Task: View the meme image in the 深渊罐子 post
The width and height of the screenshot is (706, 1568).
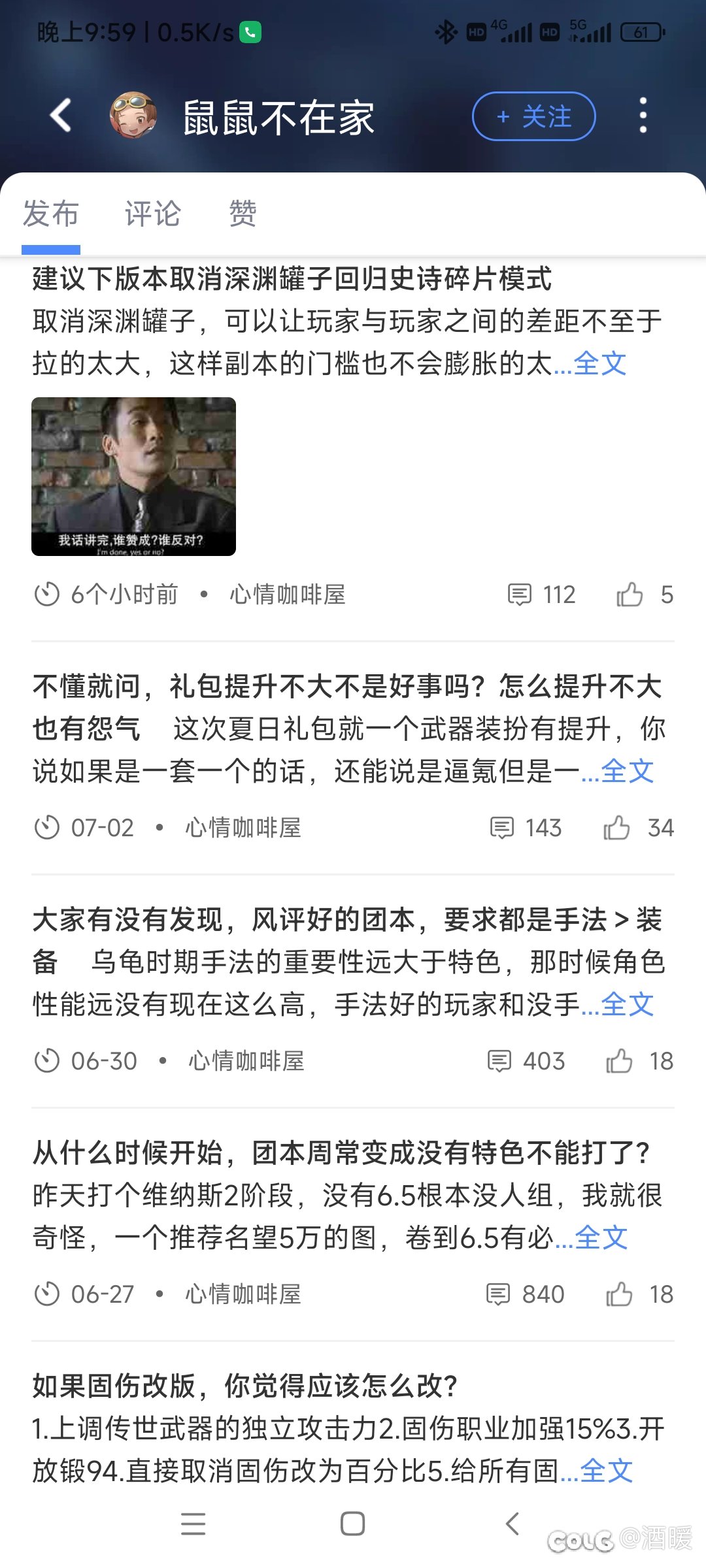Action: pos(133,476)
